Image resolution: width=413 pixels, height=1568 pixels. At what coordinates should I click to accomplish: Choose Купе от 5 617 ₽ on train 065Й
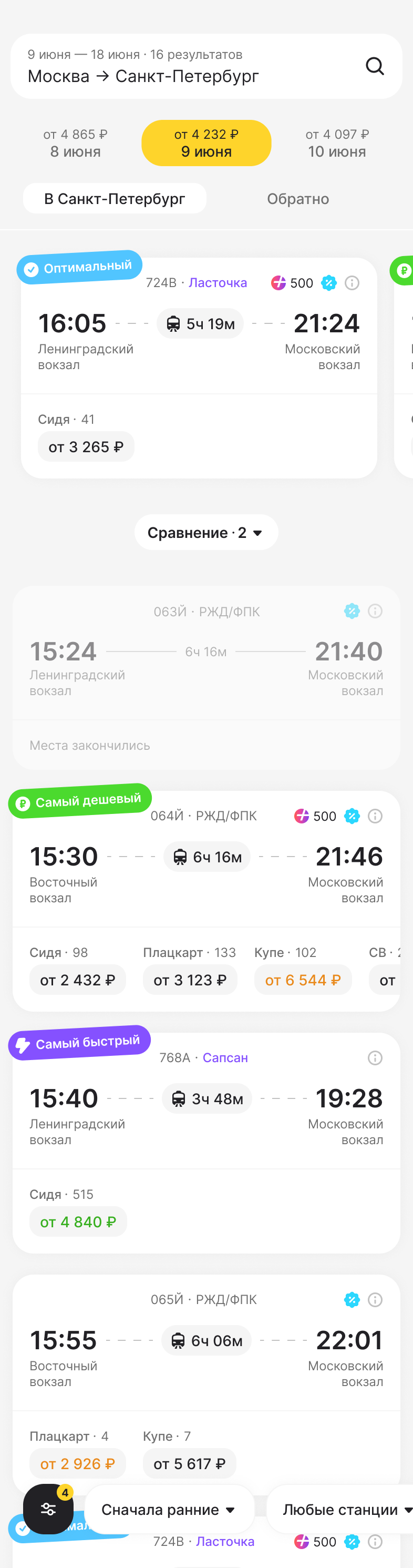coord(189,1463)
